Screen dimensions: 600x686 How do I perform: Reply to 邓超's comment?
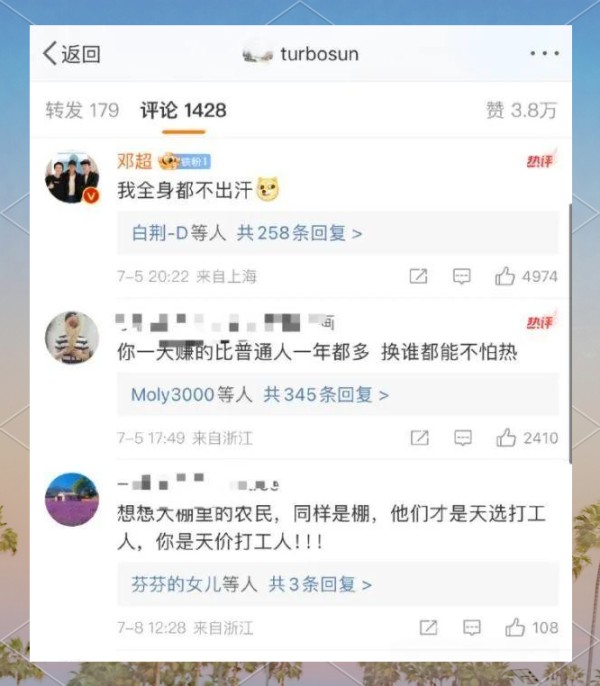point(462,276)
